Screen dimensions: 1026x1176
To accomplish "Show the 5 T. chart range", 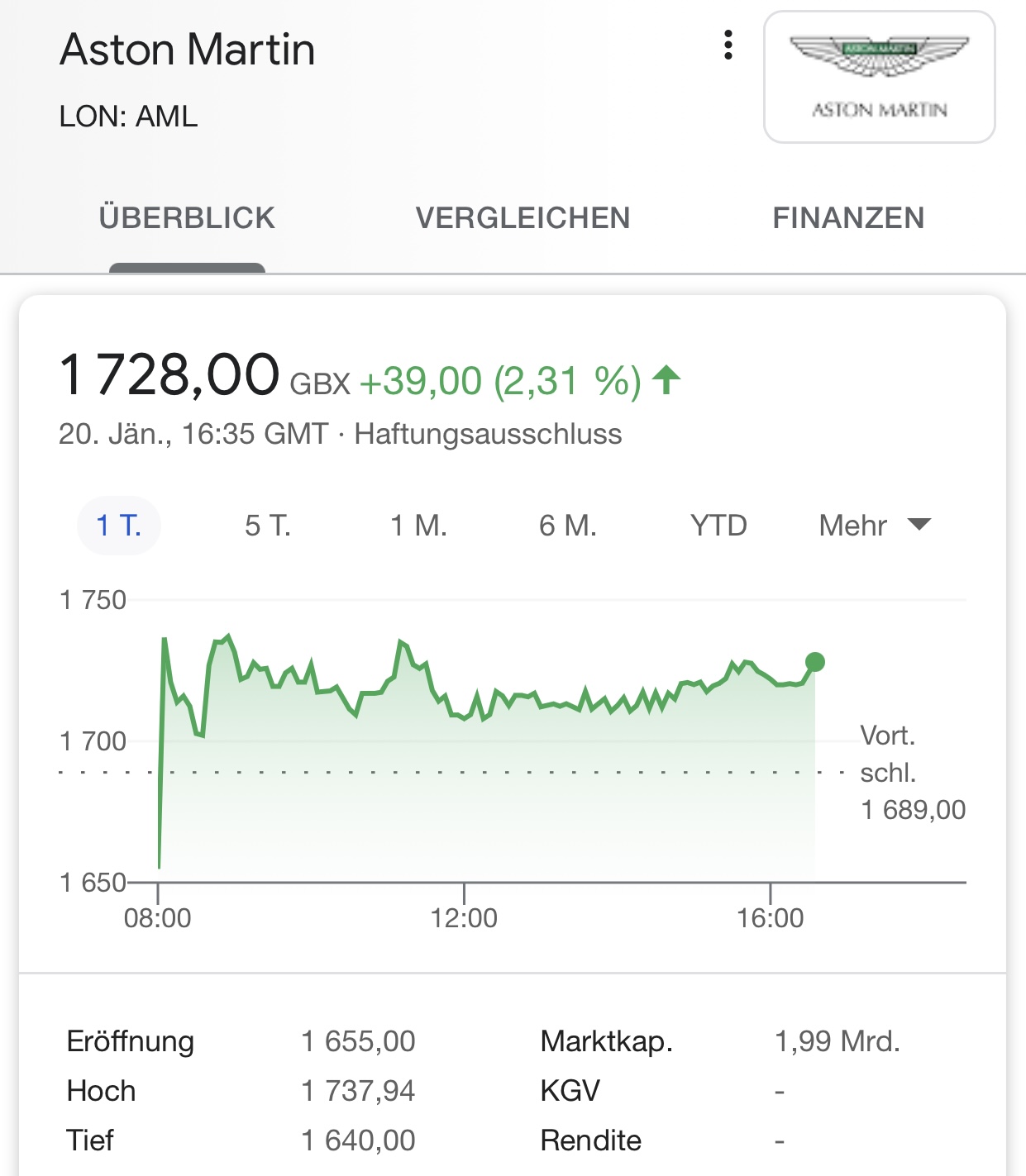I will coord(268,526).
